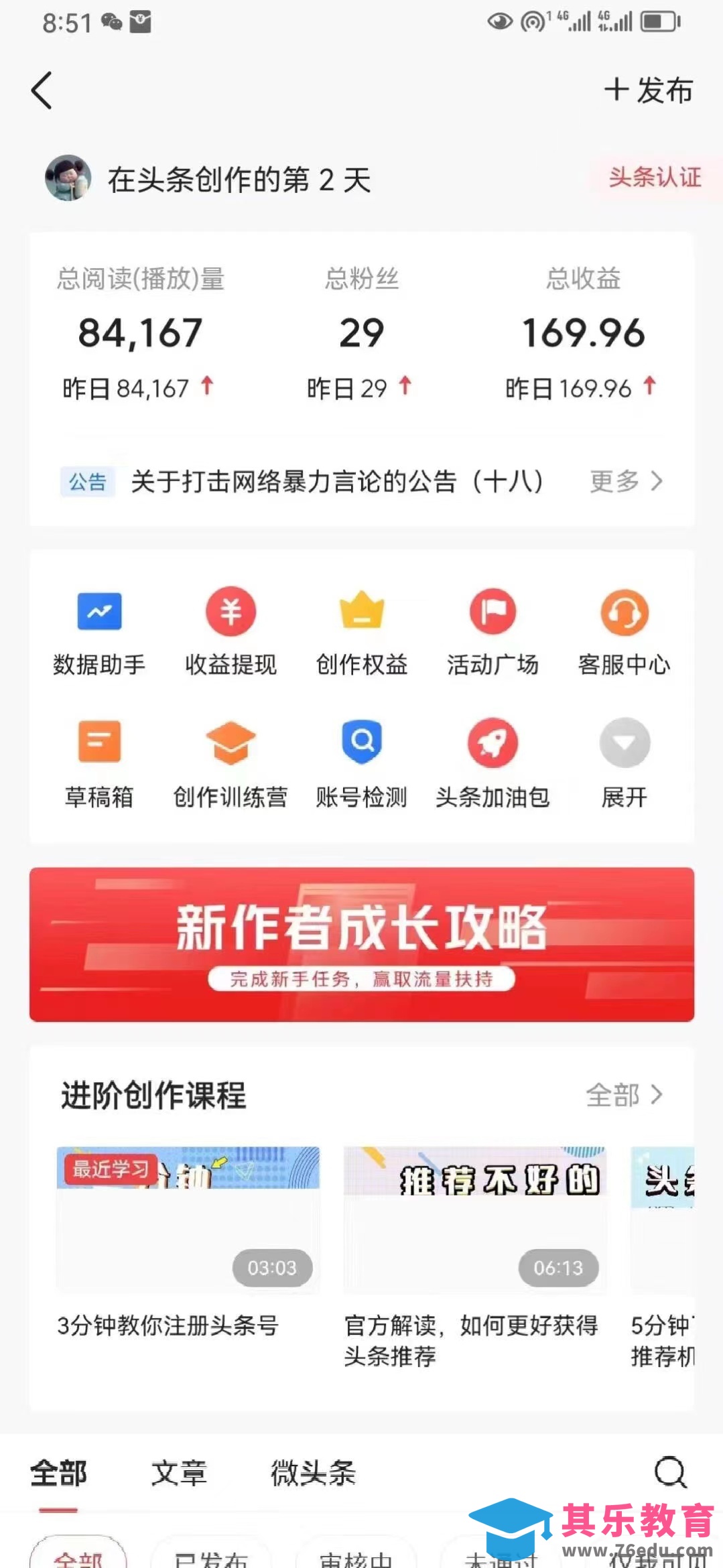
Task: Search works with the magnifier icon
Action: pos(670,1472)
